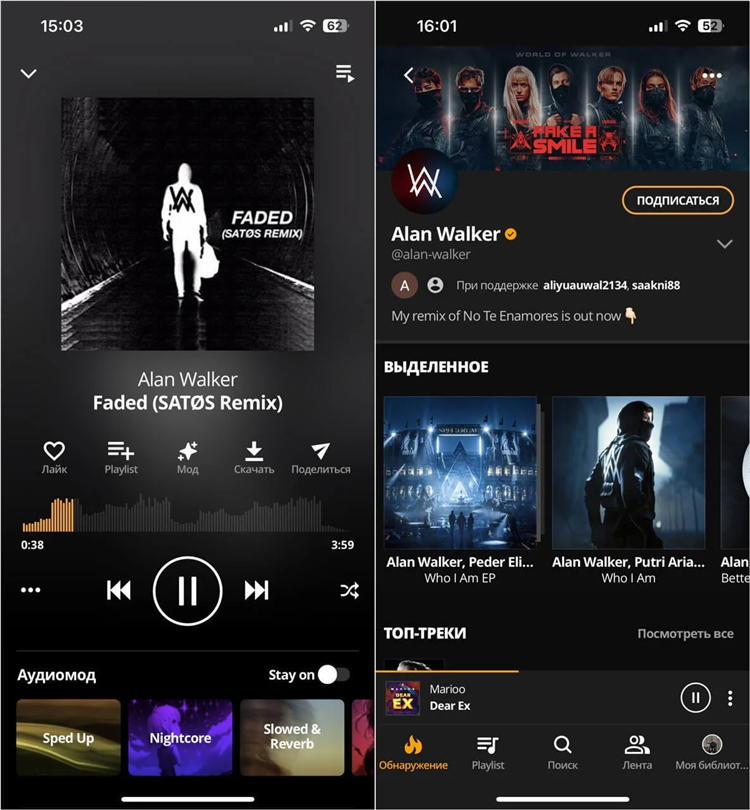The image size is (750, 810).
Task: View all top tracks via Посмотреть все
Action: 685,634
